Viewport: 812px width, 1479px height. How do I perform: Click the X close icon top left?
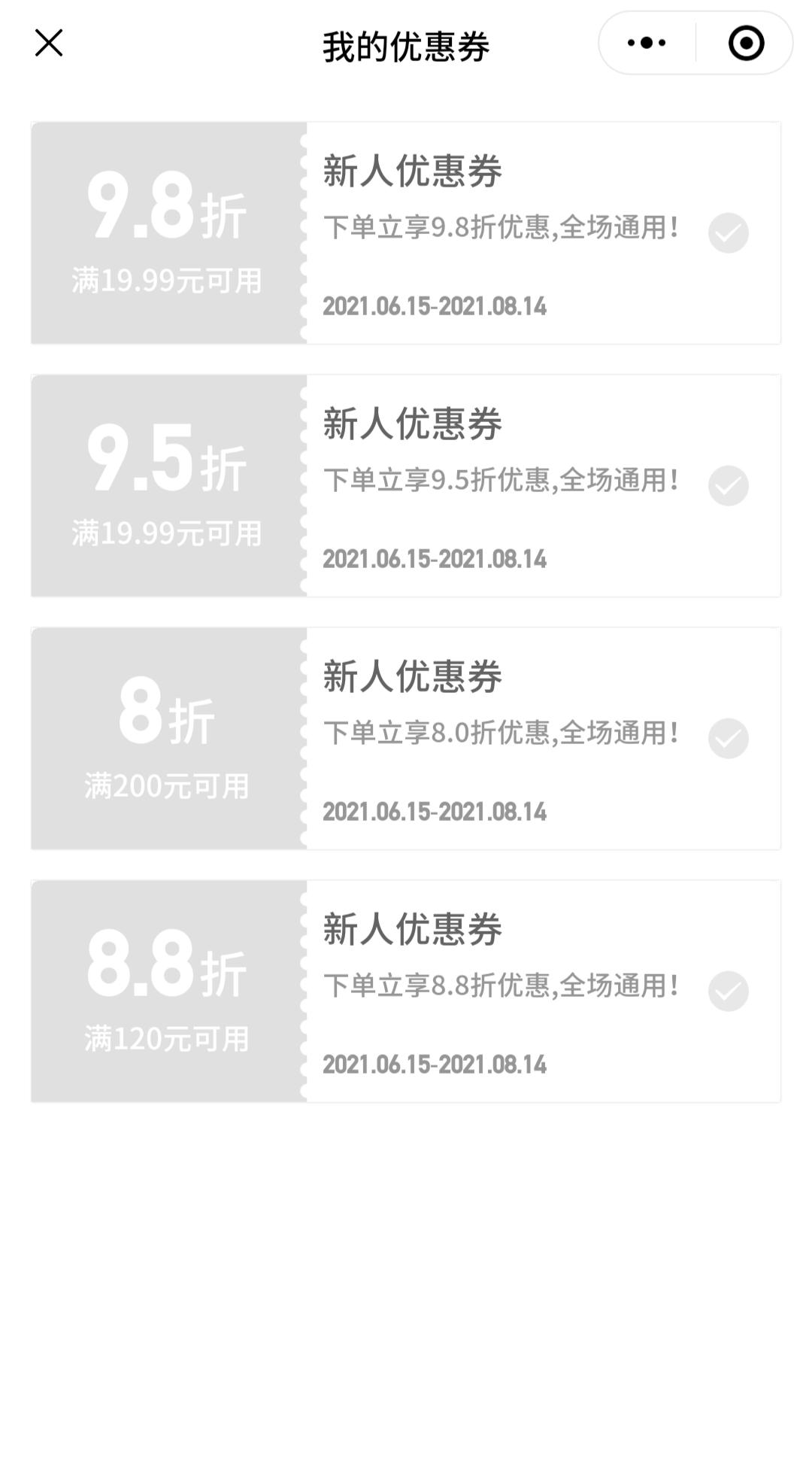(x=48, y=44)
